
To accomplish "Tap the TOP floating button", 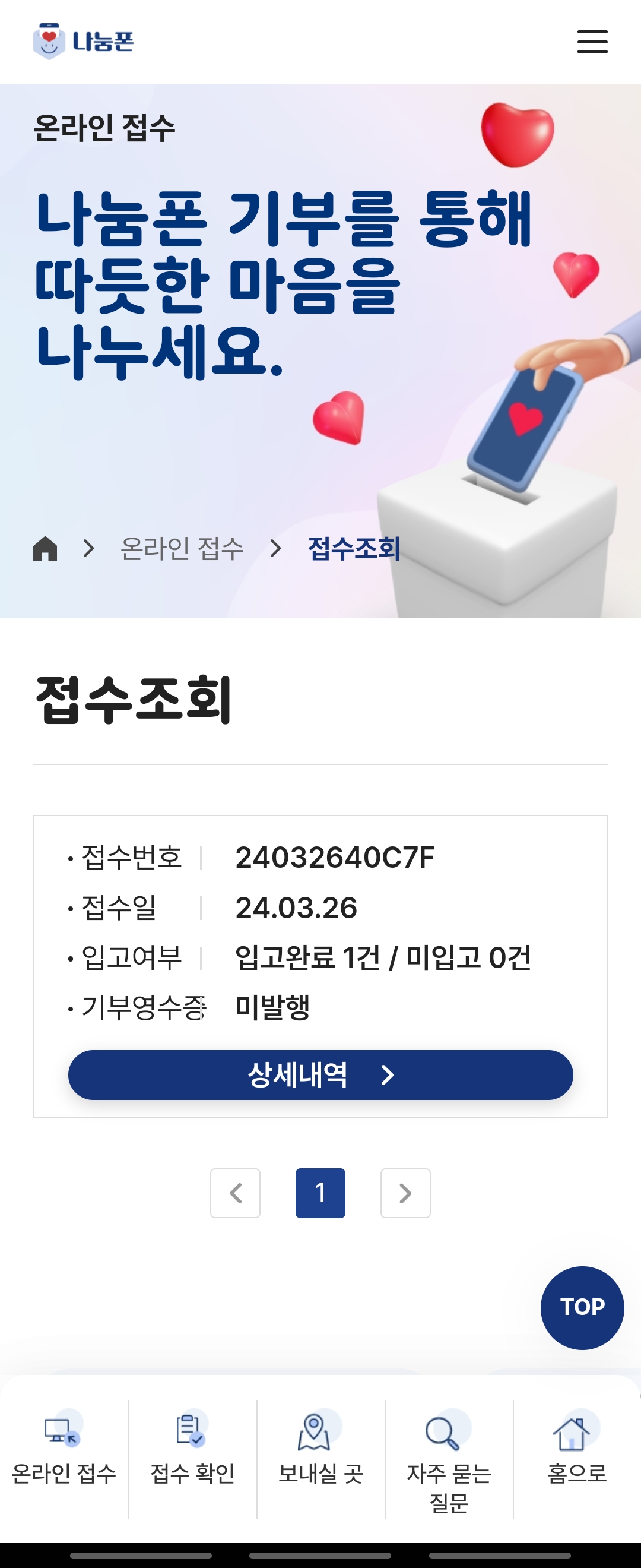I will pos(582,1307).
